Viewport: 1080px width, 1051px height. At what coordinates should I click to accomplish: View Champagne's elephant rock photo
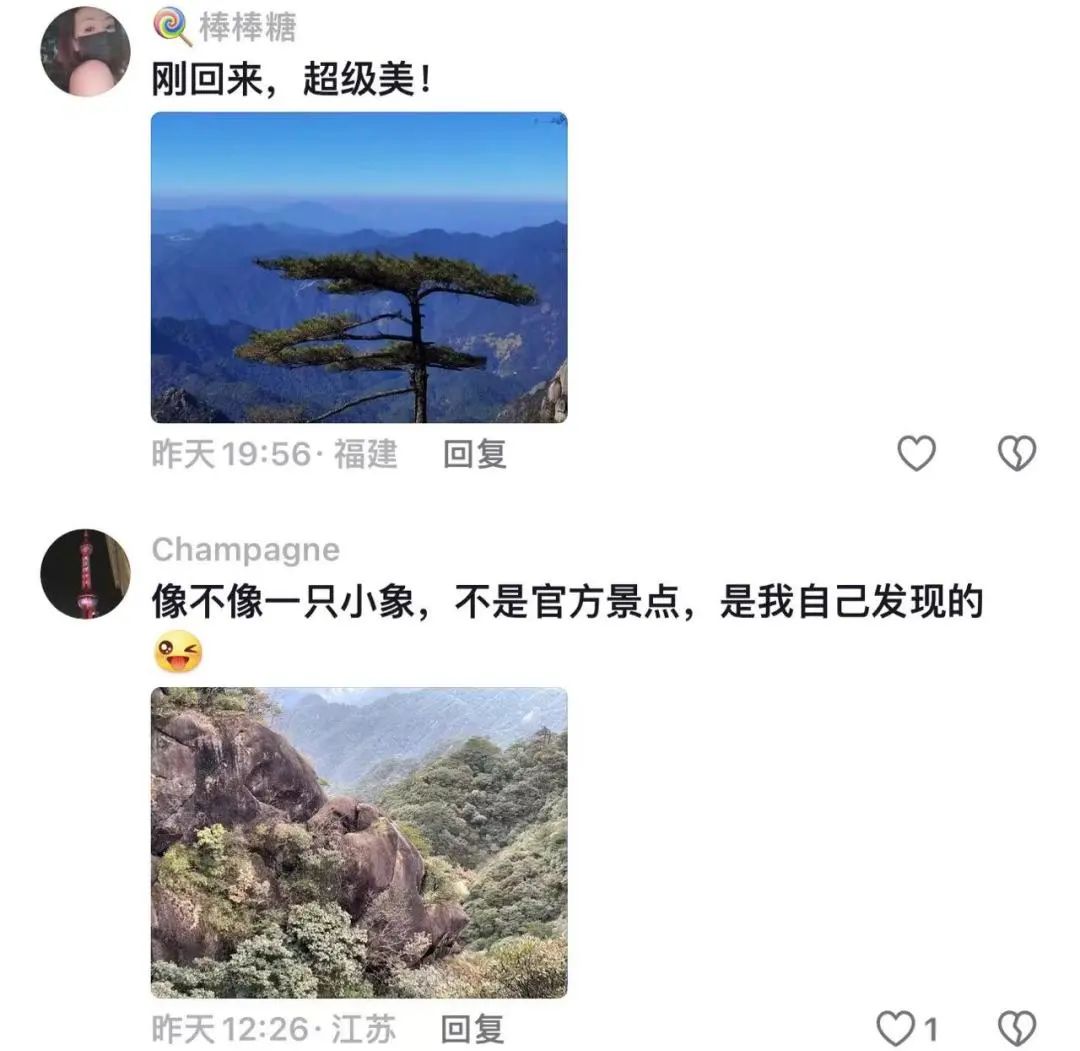click(x=359, y=842)
